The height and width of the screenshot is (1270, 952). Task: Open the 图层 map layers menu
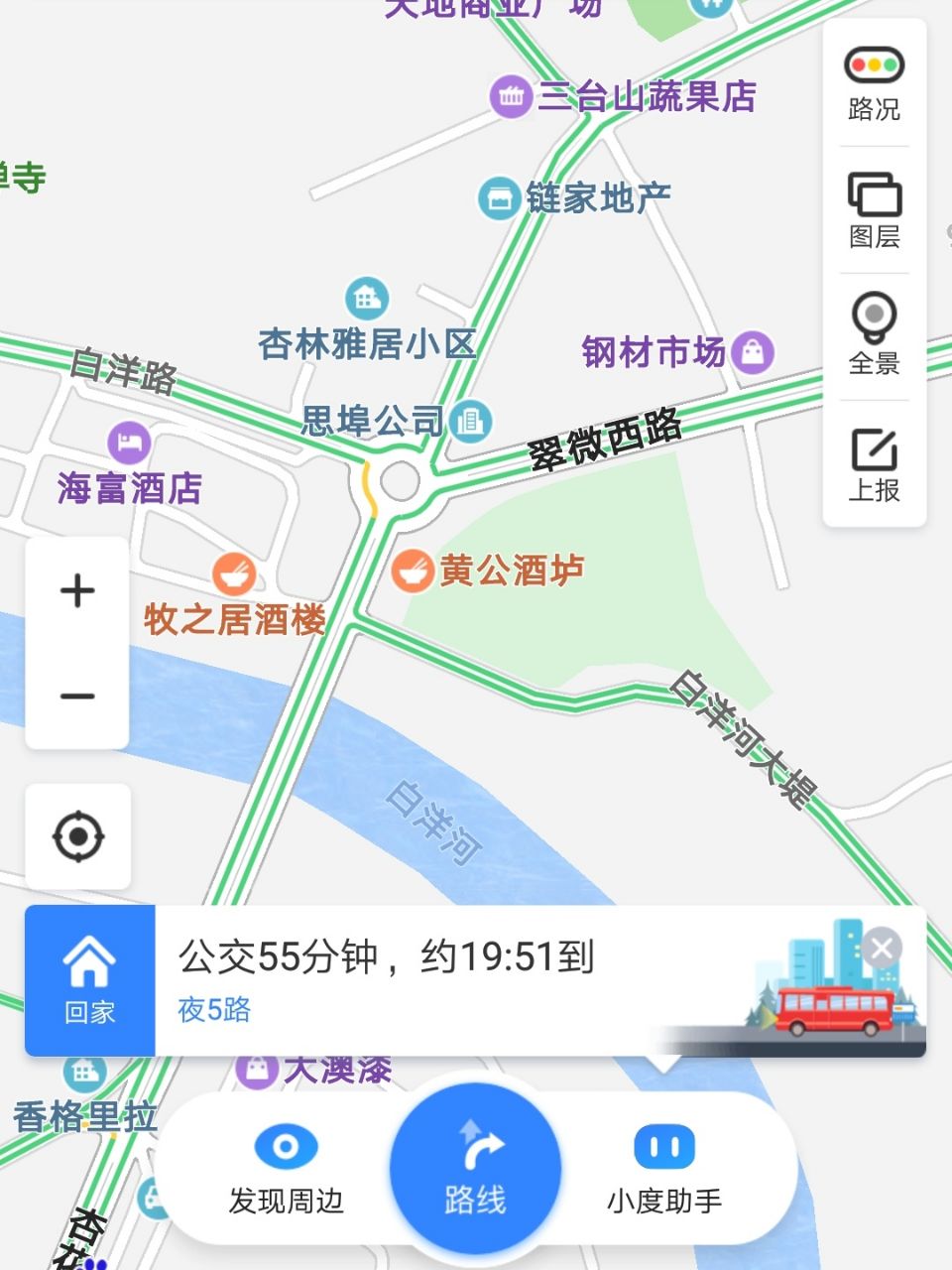pos(874,210)
